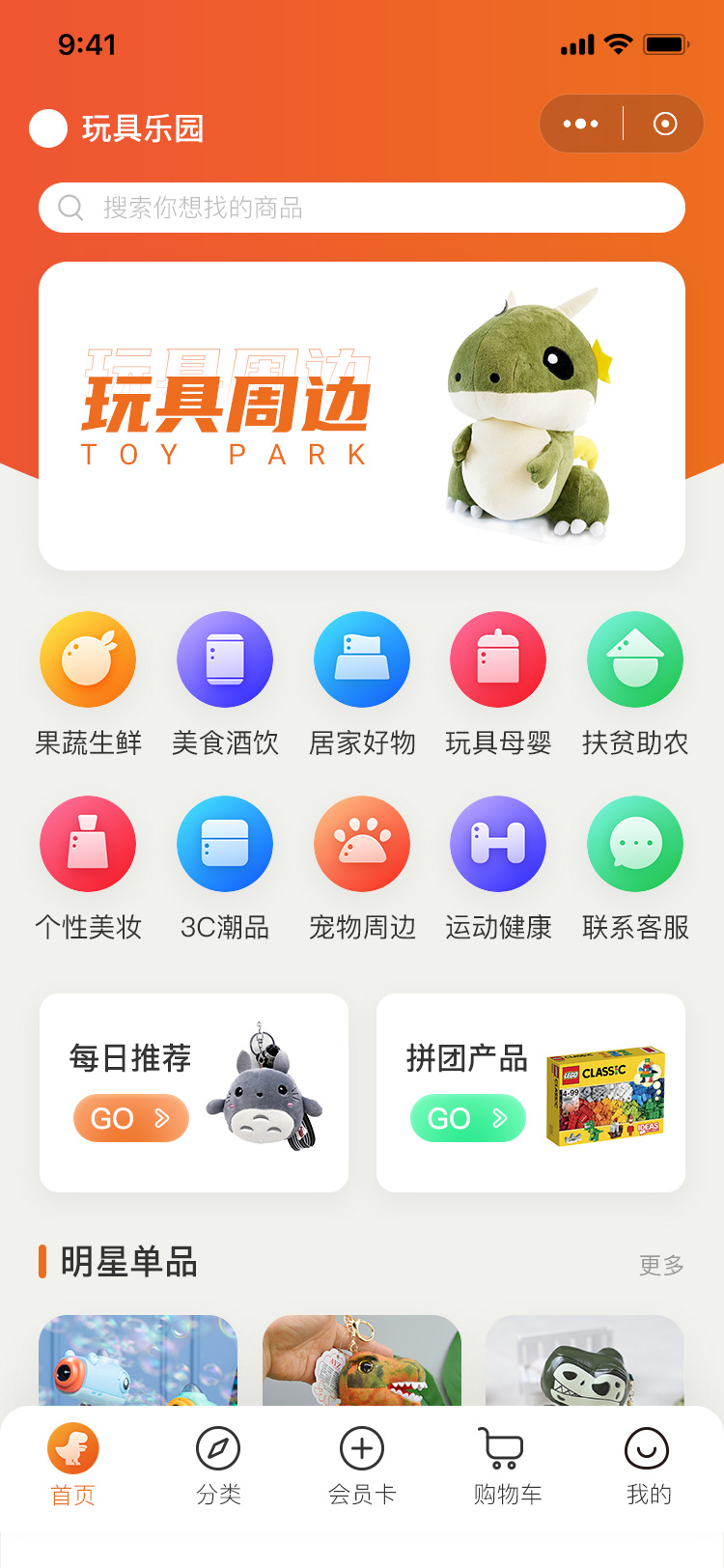Tap GO on the 拼团产品 card

[468, 1118]
